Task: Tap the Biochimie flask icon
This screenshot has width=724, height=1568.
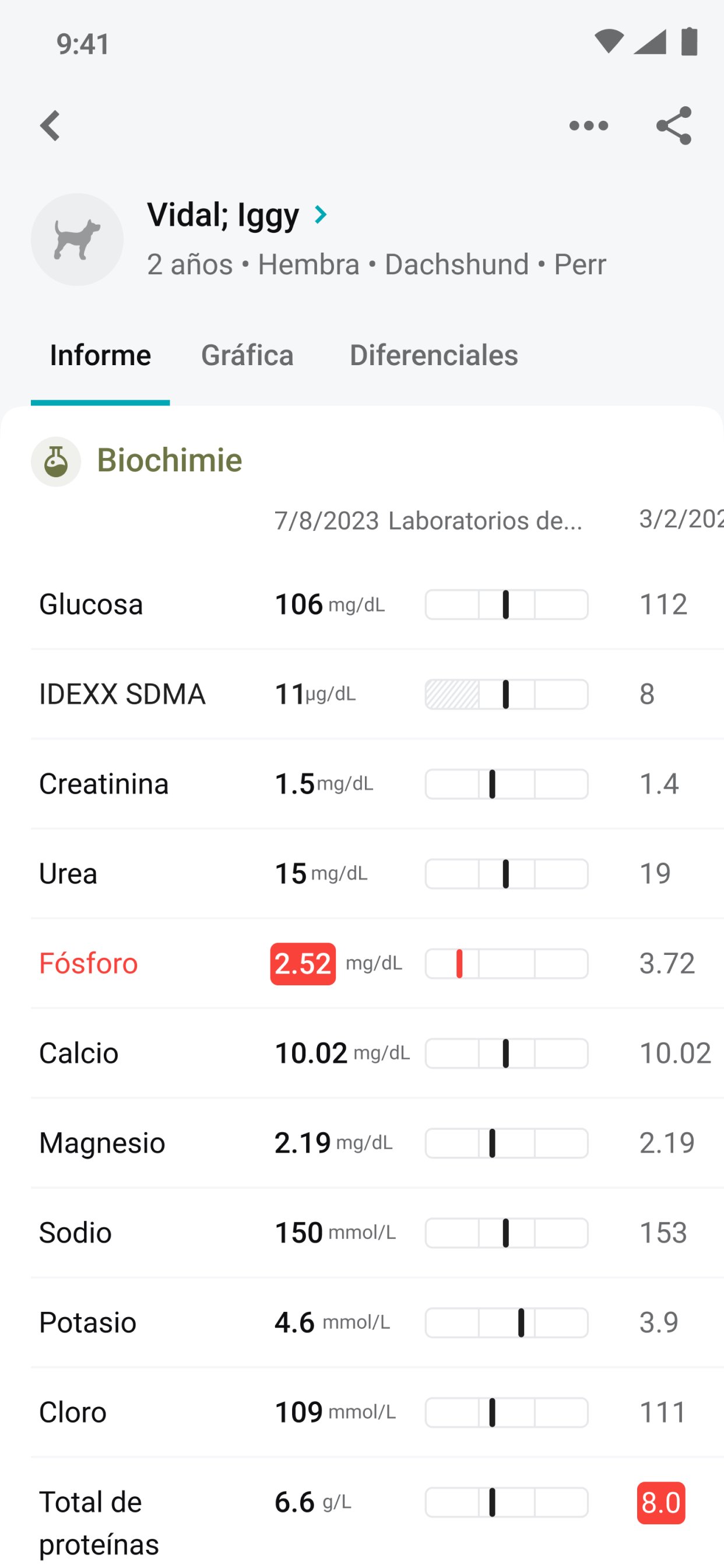Action: (x=55, y=461)
